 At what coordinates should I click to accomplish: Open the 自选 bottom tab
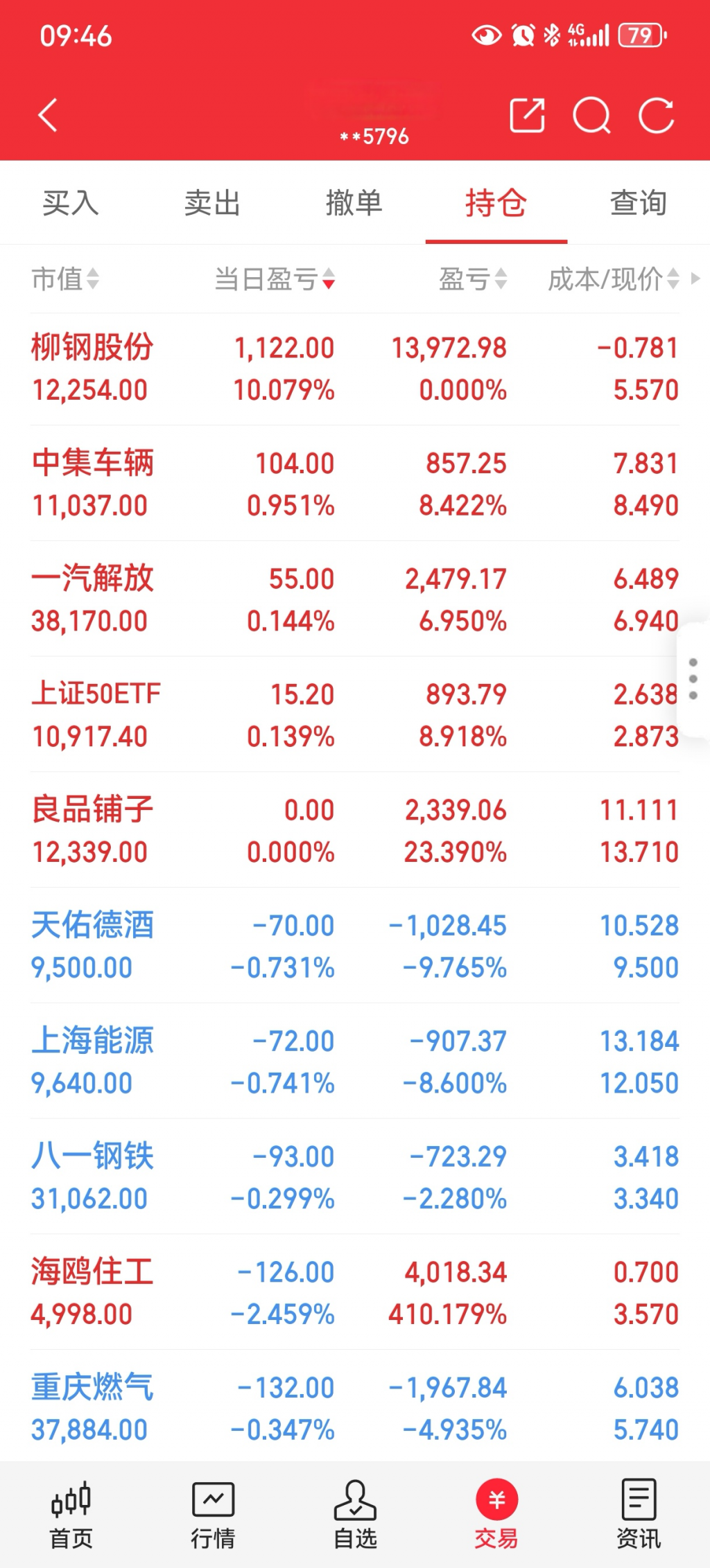click(x=355, y=1515)
